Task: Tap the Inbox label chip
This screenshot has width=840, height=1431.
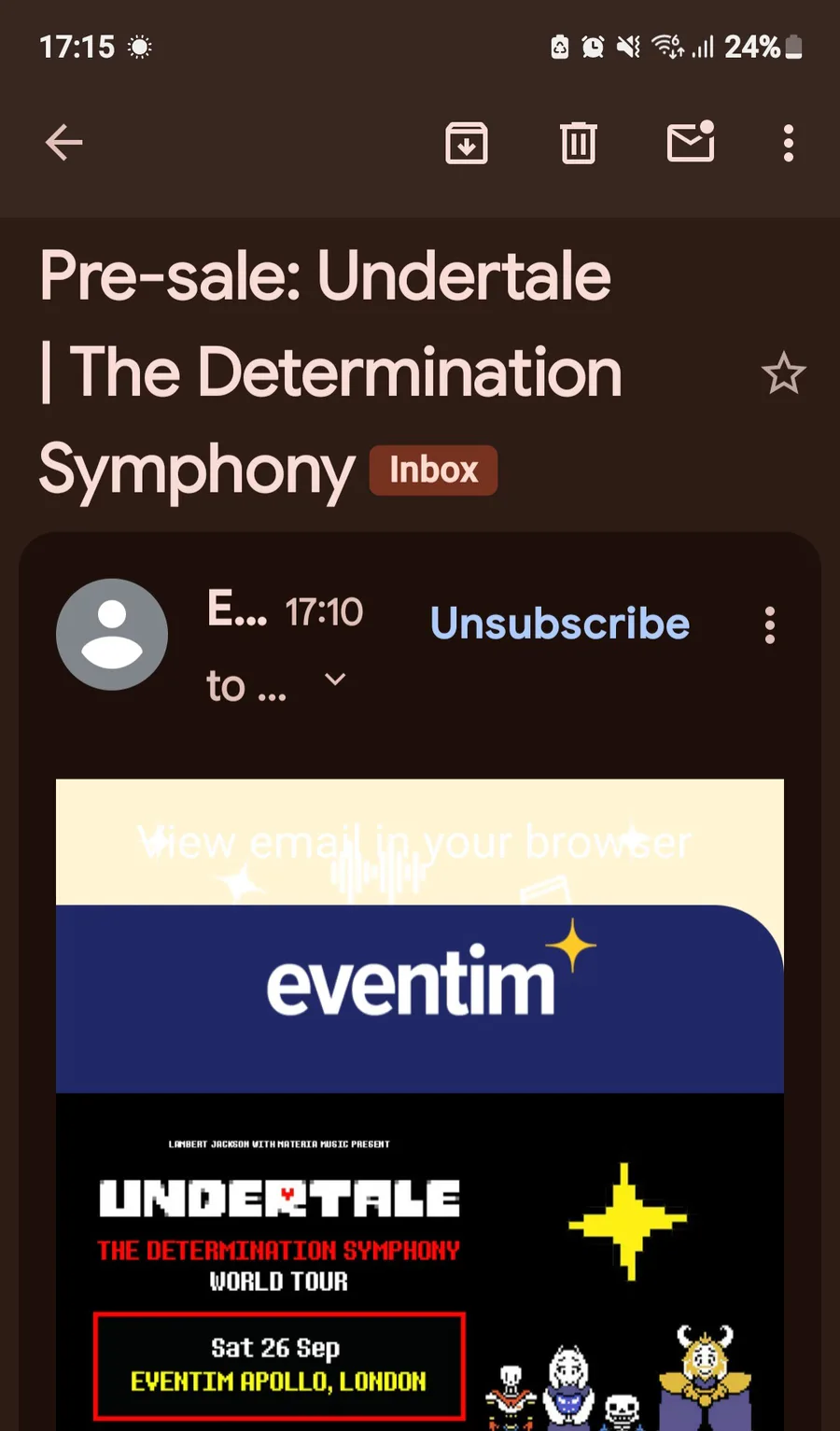Action: 433,470
